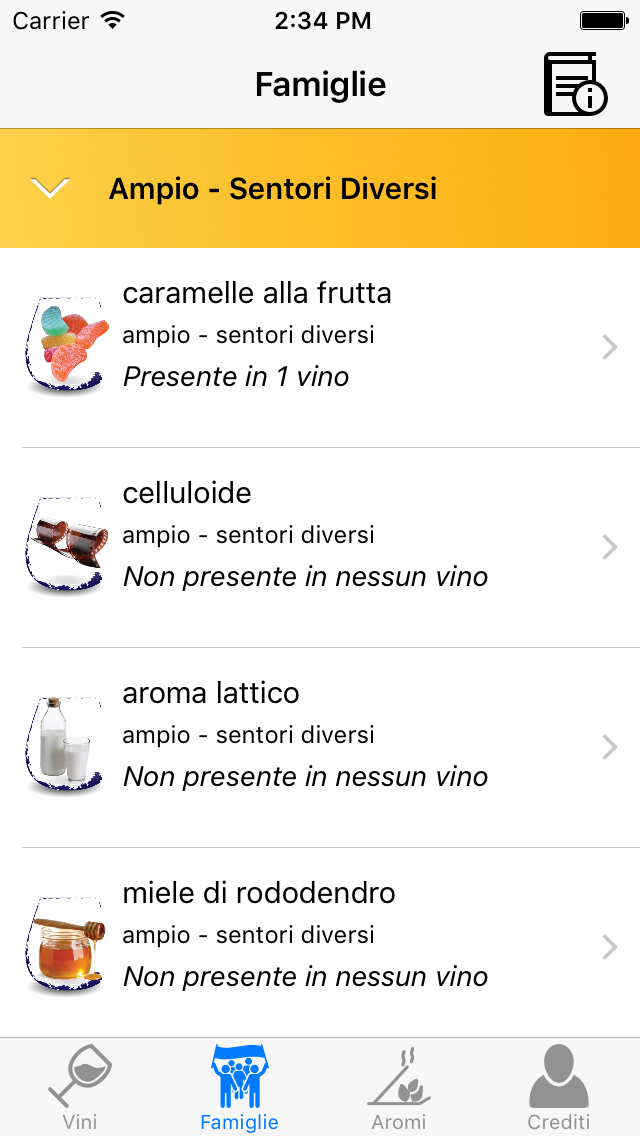640x1136 pixels.
Task: Select miele di rododendro
Action: click(320, 942)
